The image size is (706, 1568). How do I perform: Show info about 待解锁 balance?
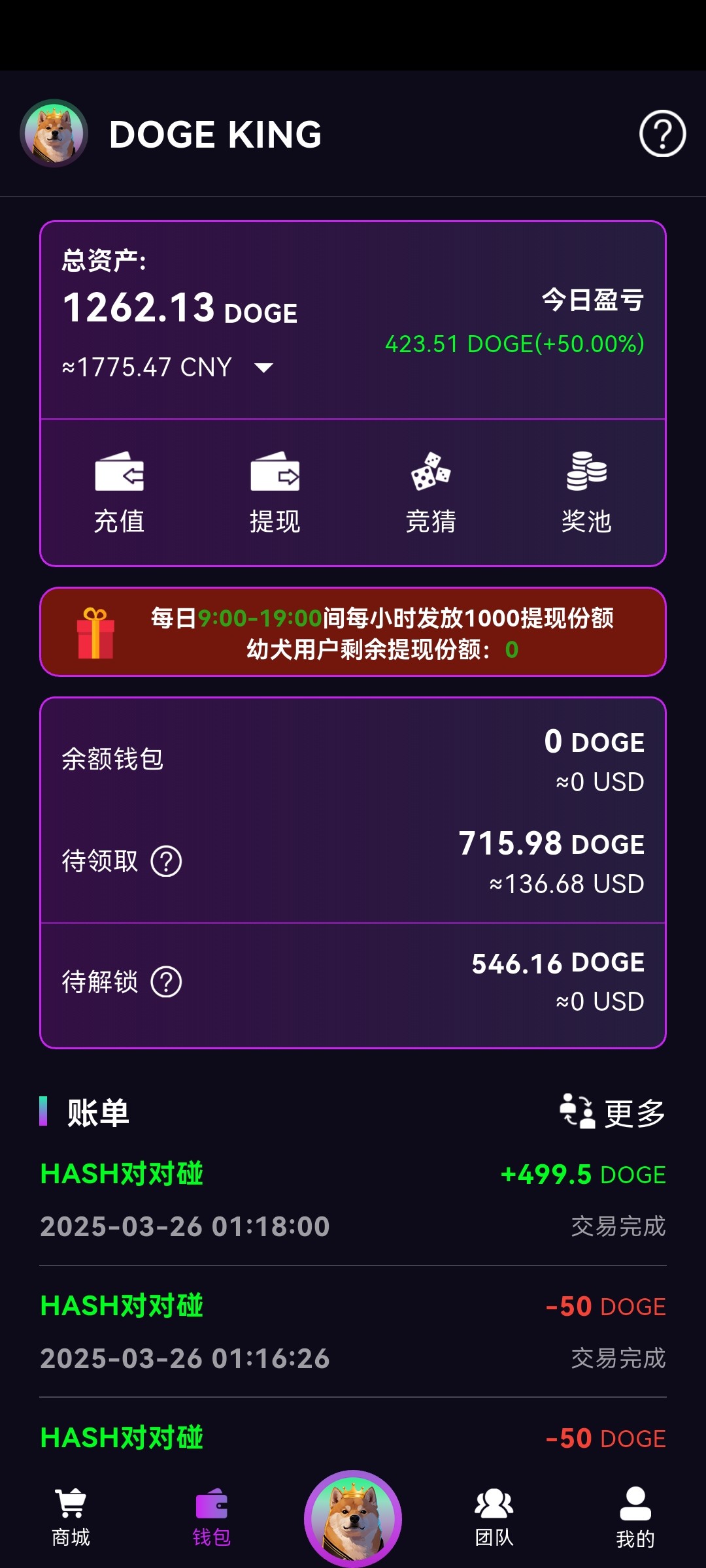pos(166,982)
